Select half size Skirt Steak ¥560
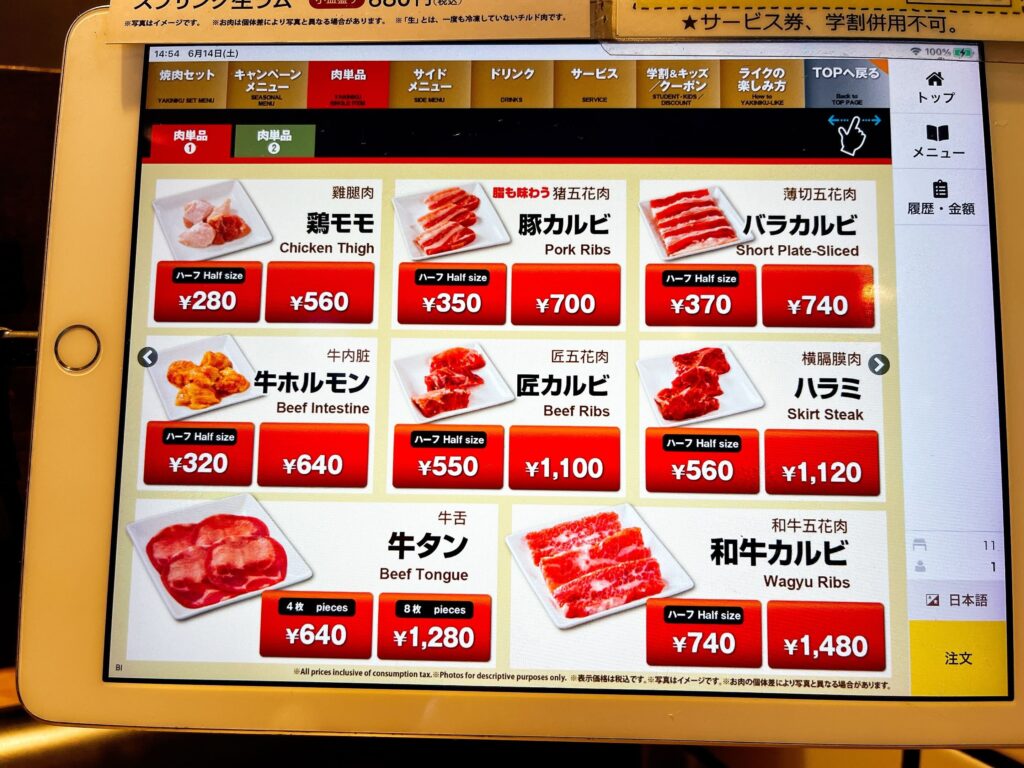This screenshot has height=768, width=1024. (701, 461)
